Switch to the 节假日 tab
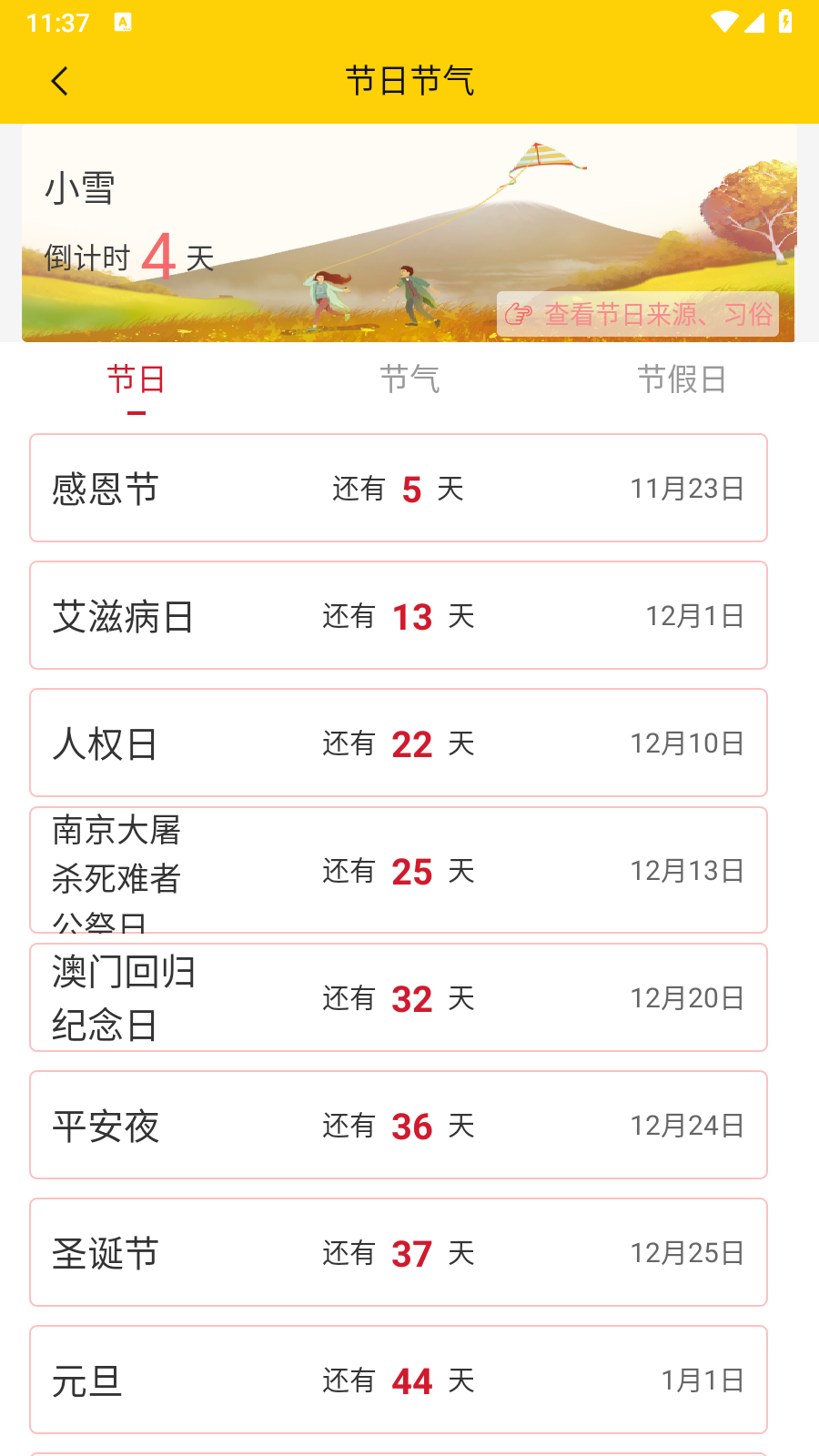Image resolution: width=819 pixels, height=1456 pixels. click(682, 379)
